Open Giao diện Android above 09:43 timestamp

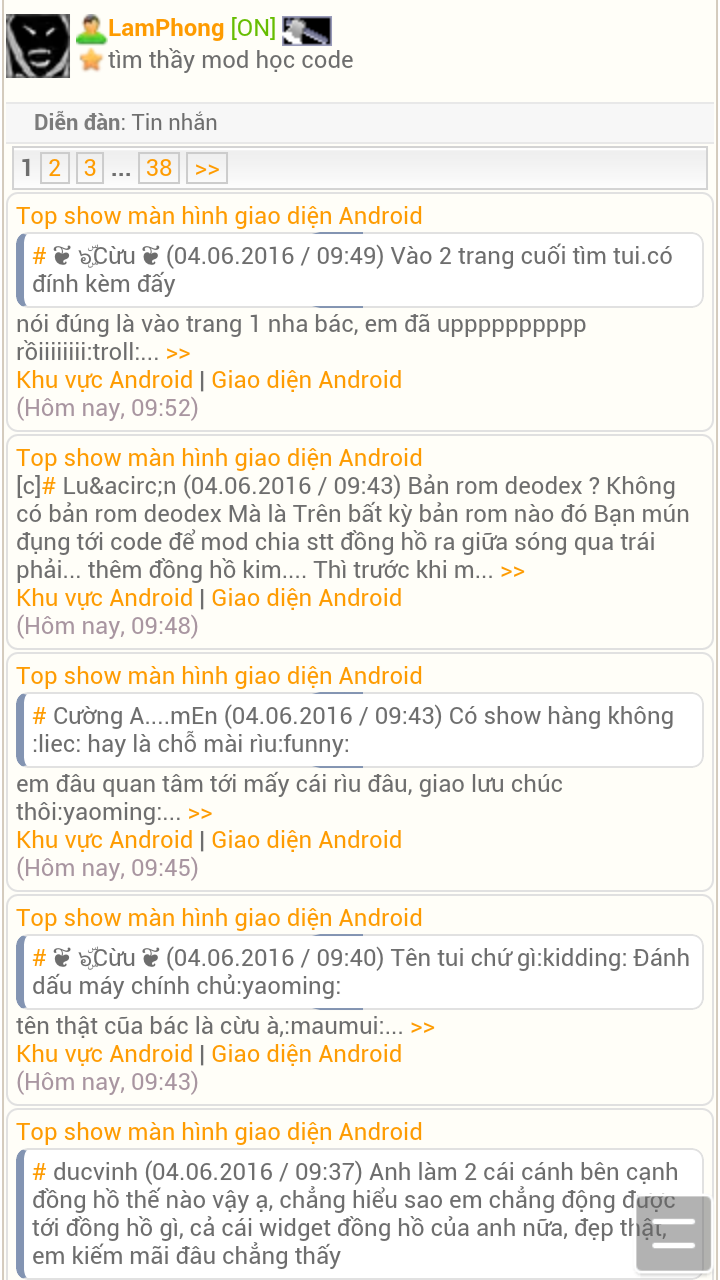[x=306, y=1054]
